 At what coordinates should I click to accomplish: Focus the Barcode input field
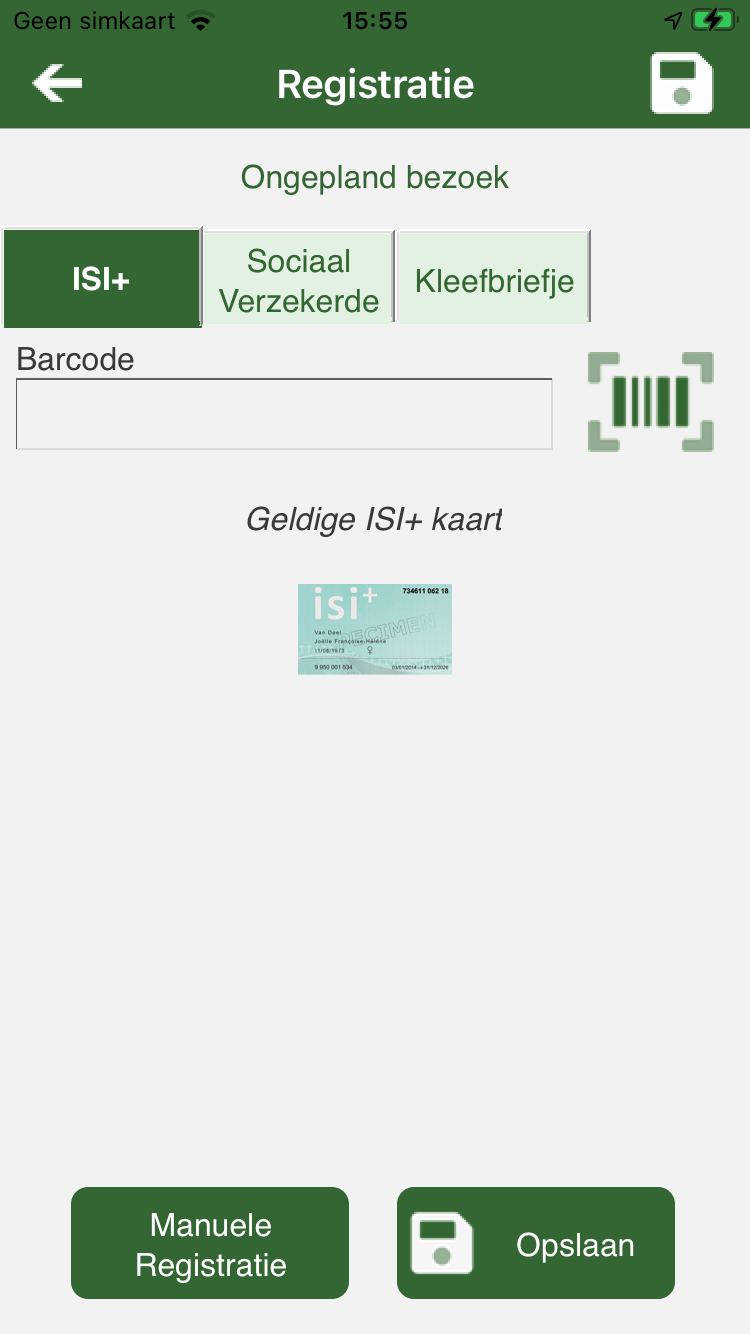pos(284,414)
